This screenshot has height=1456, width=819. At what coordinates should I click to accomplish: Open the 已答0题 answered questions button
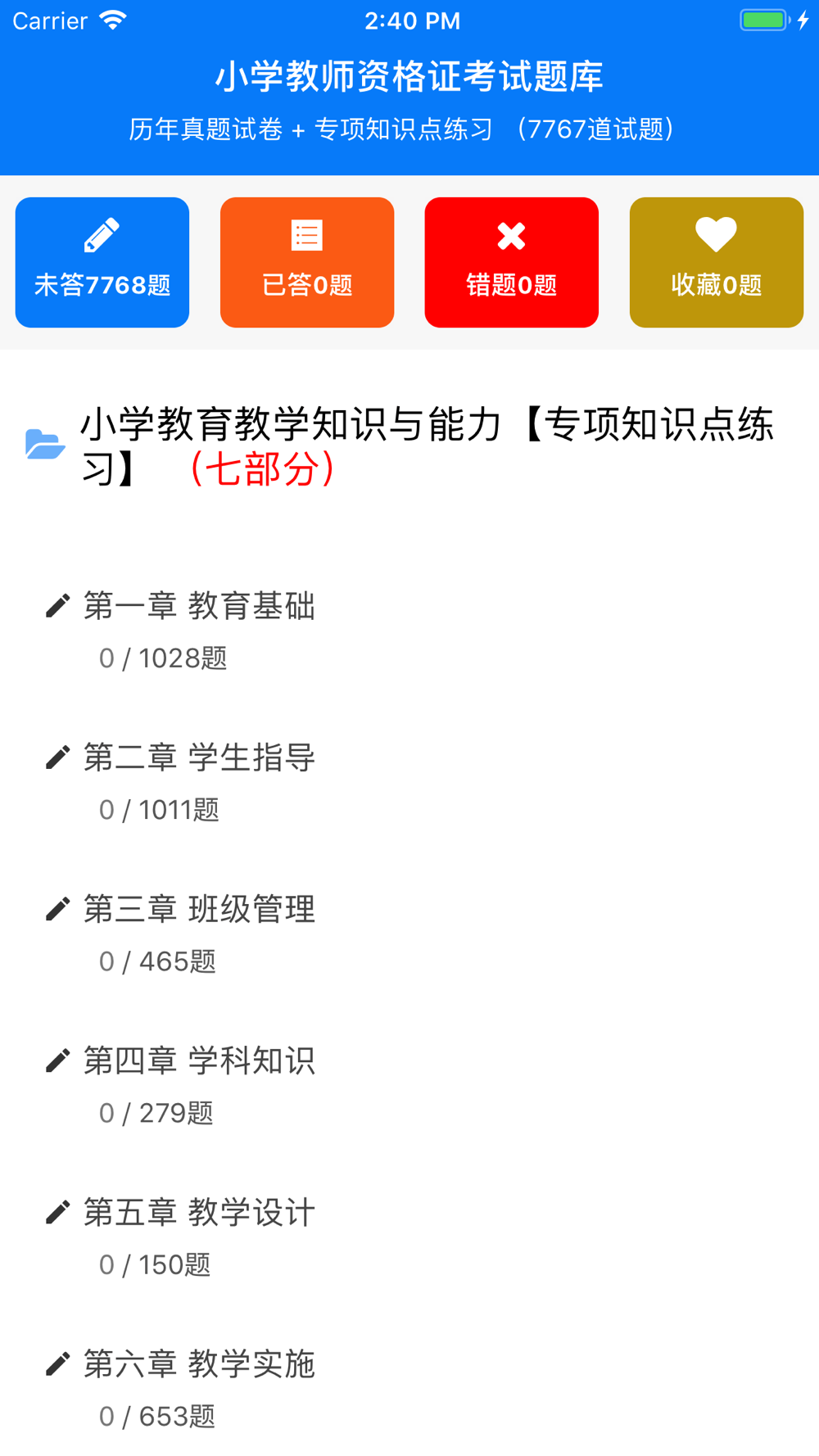(x=307, y=262)
